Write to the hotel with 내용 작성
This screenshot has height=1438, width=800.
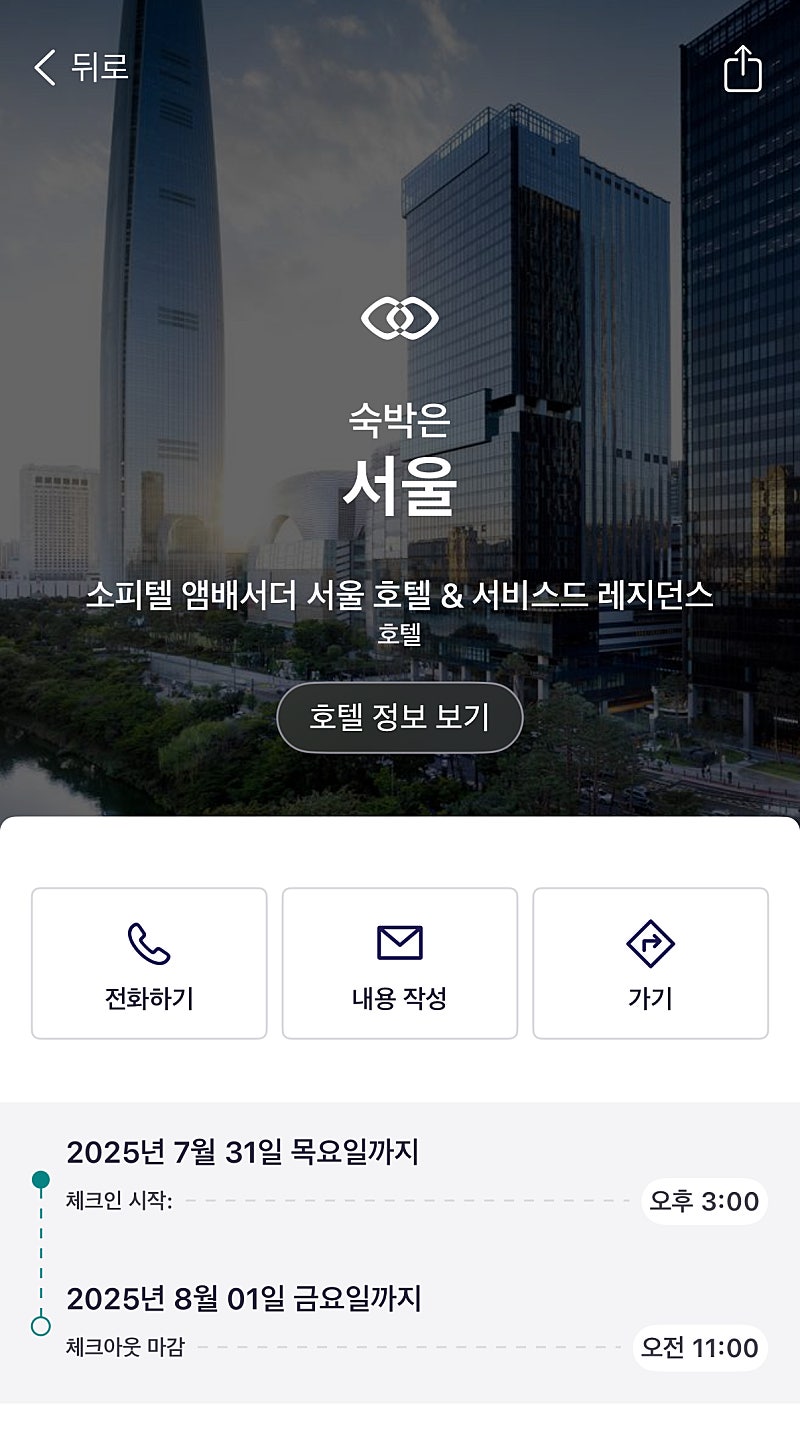pyautogui.click(x=400, y=963)
